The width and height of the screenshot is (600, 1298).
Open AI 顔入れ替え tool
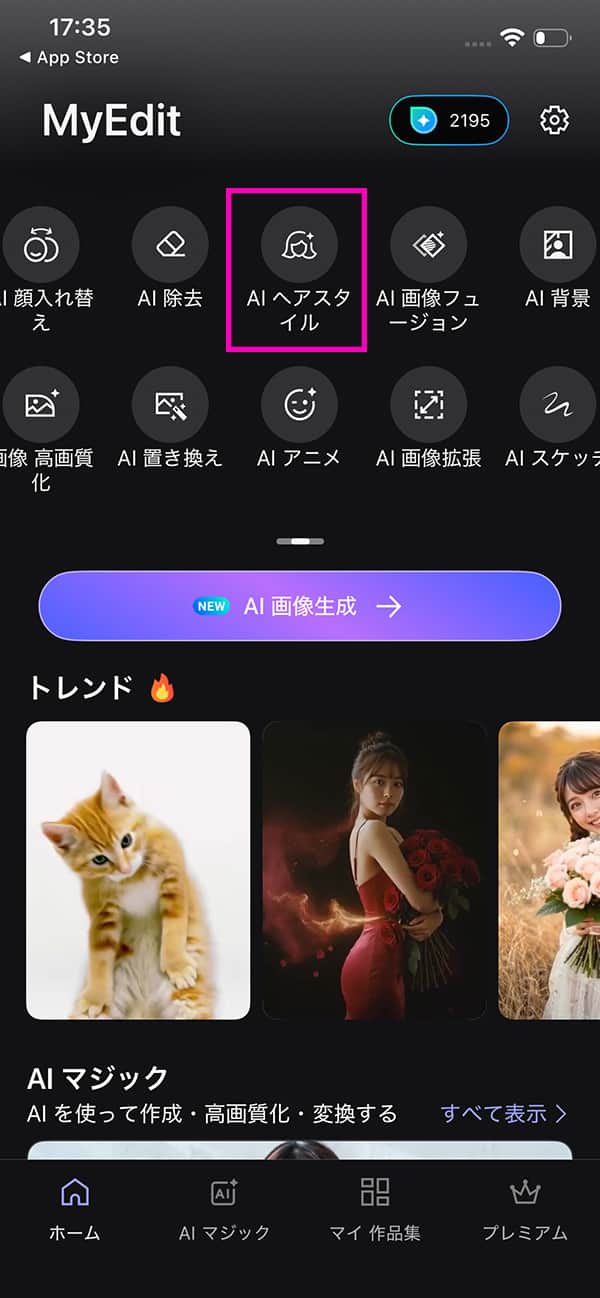[40, 245]
